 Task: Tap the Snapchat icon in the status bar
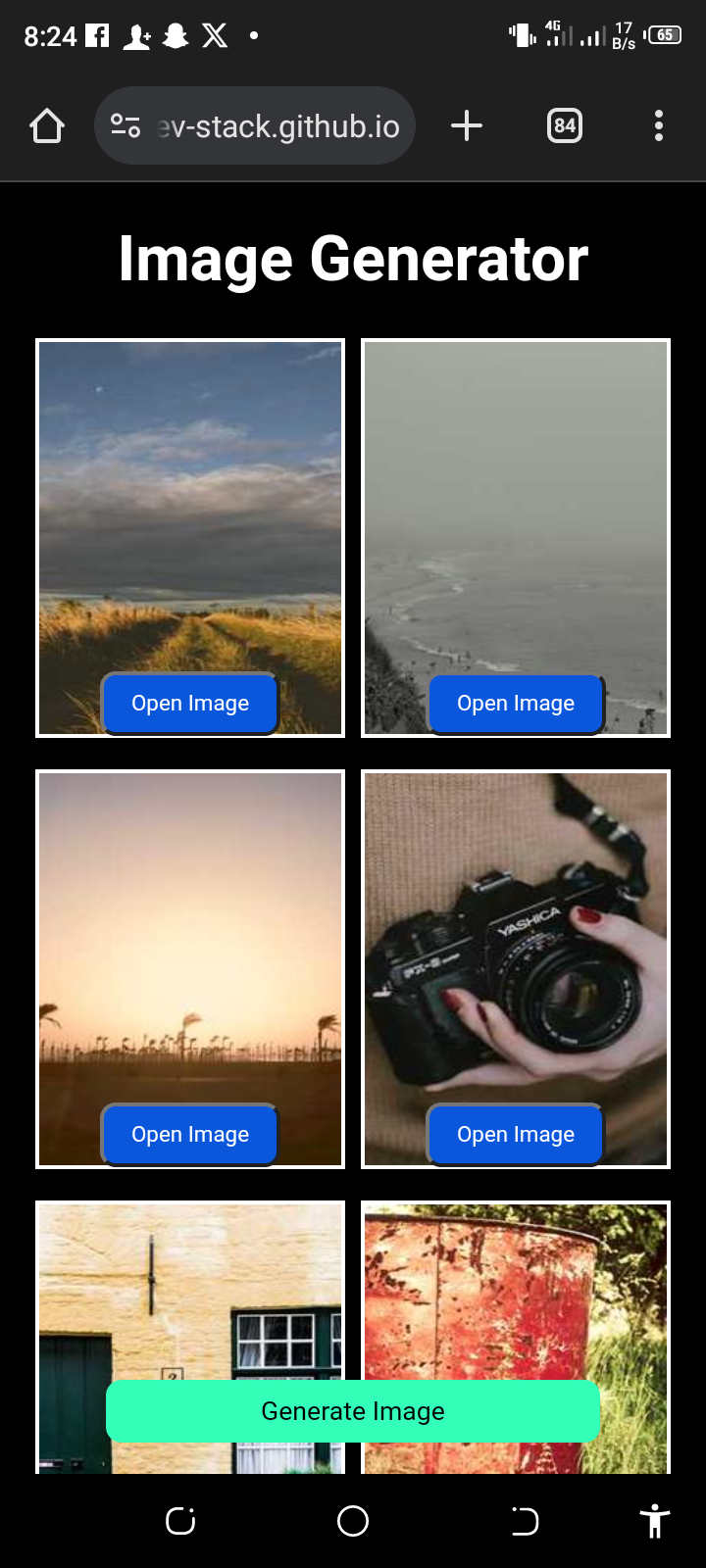click(x=175, y=35)
